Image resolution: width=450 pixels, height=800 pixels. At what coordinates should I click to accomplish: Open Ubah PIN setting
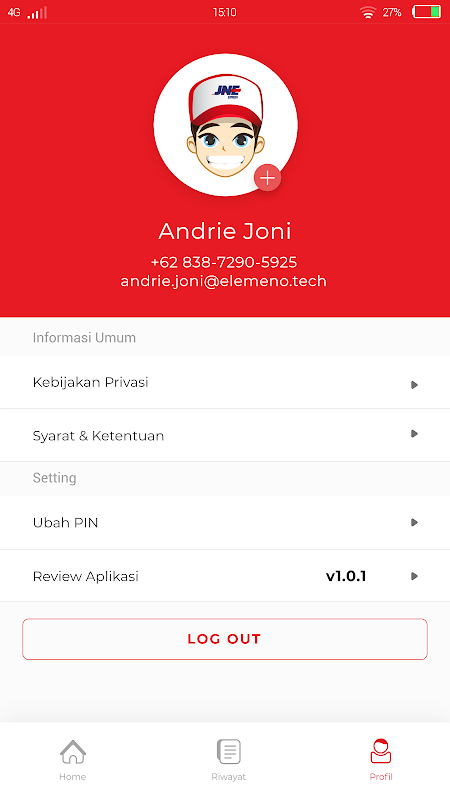(x=225, y=522)
